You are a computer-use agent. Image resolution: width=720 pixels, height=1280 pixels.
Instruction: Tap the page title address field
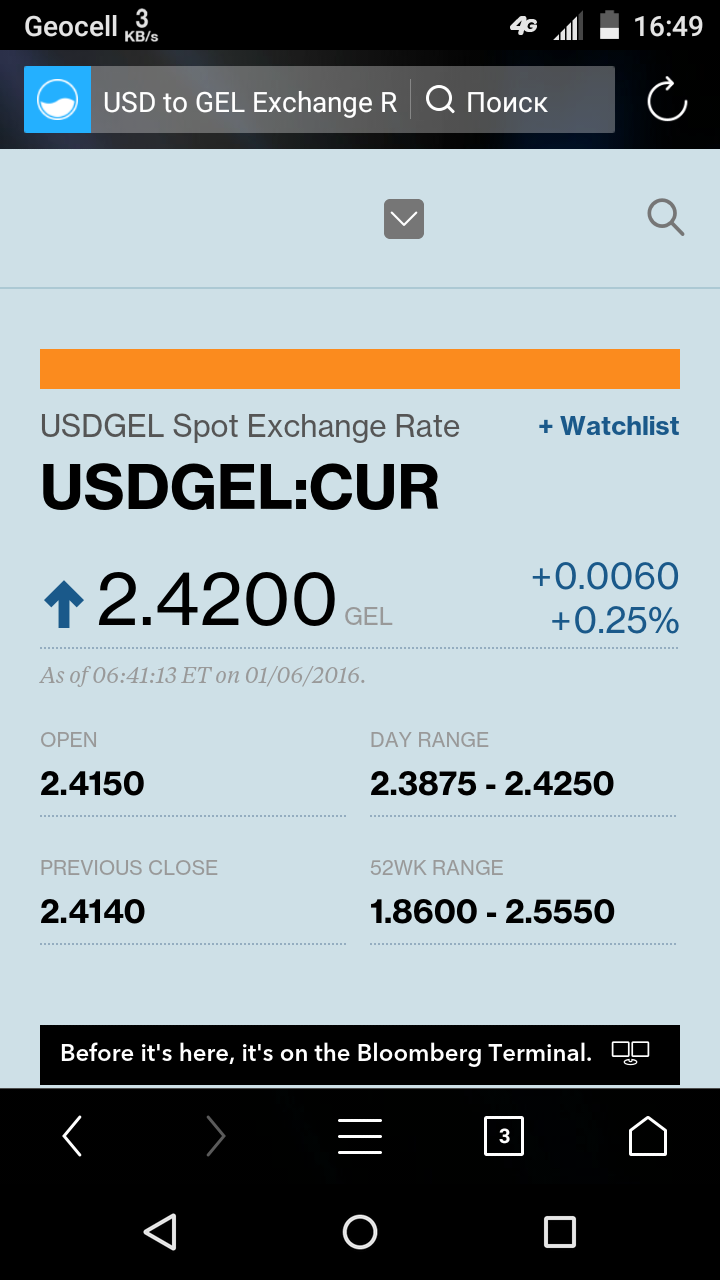(250, 101)
